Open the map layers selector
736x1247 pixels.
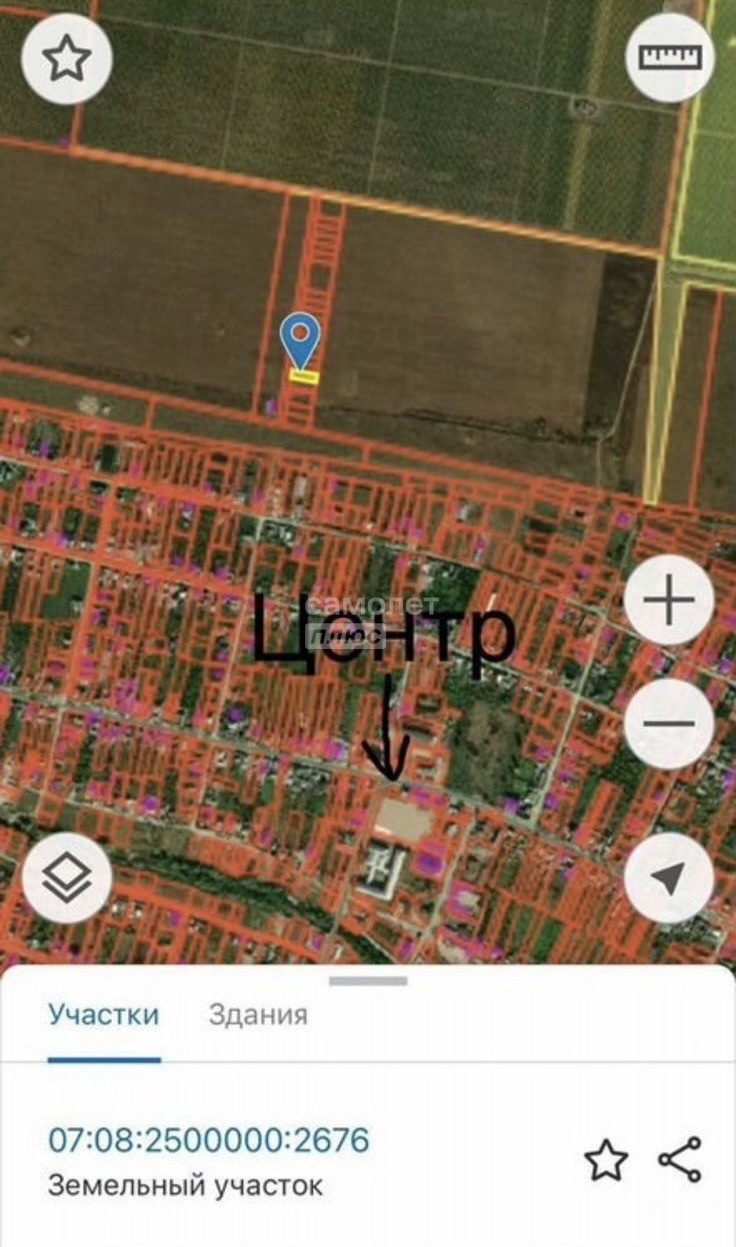coord(67,878)
